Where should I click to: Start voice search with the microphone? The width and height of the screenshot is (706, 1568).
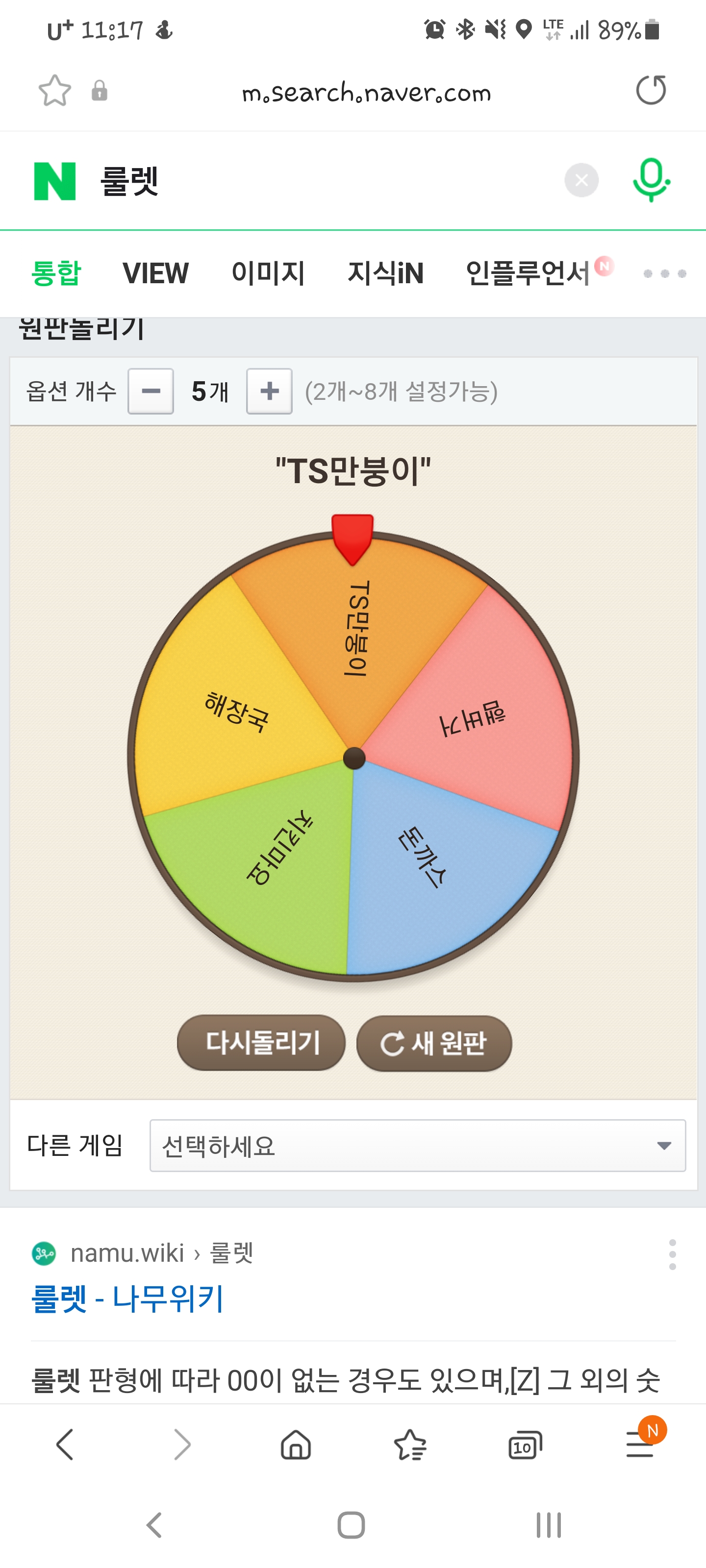click(x=651, y=180)
